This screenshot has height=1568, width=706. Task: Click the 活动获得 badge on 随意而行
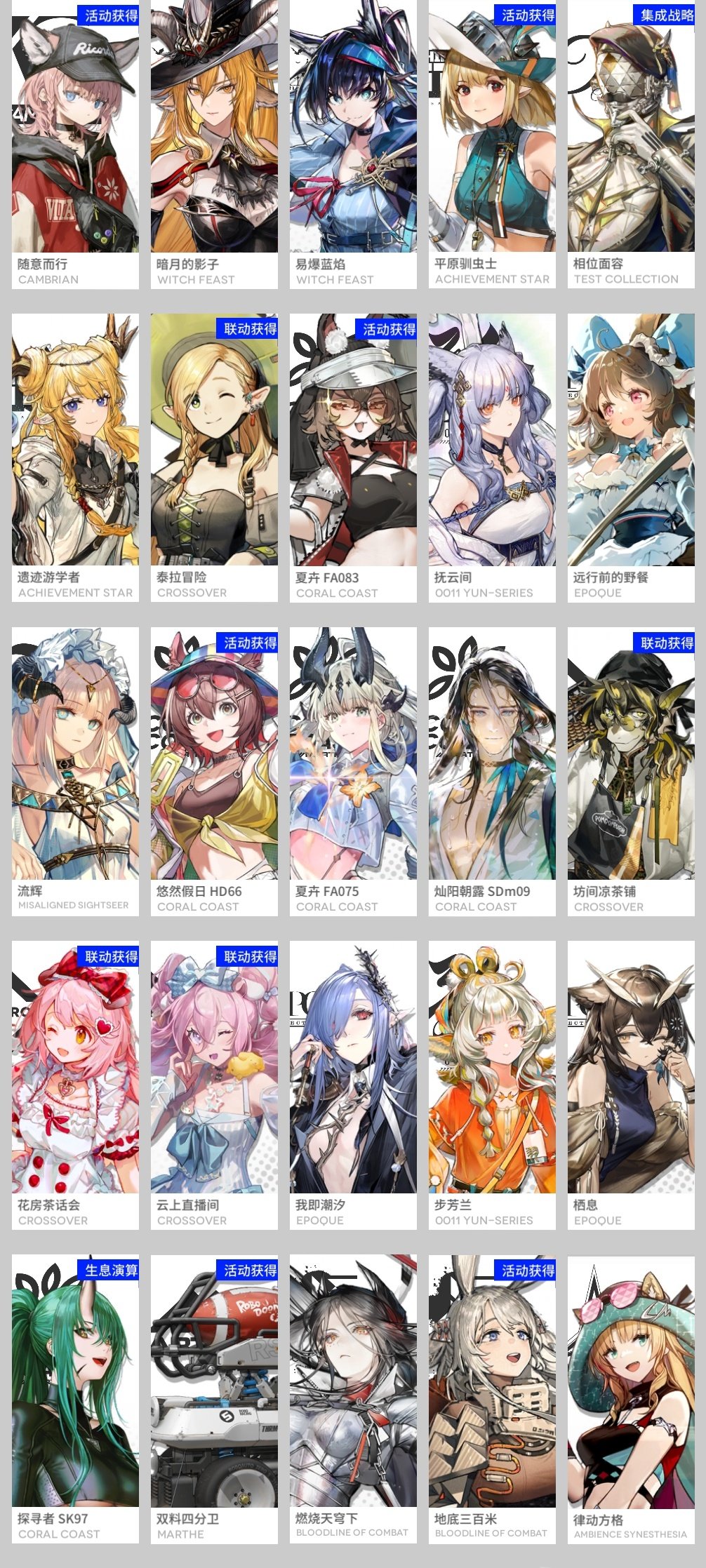pos(109,13)
